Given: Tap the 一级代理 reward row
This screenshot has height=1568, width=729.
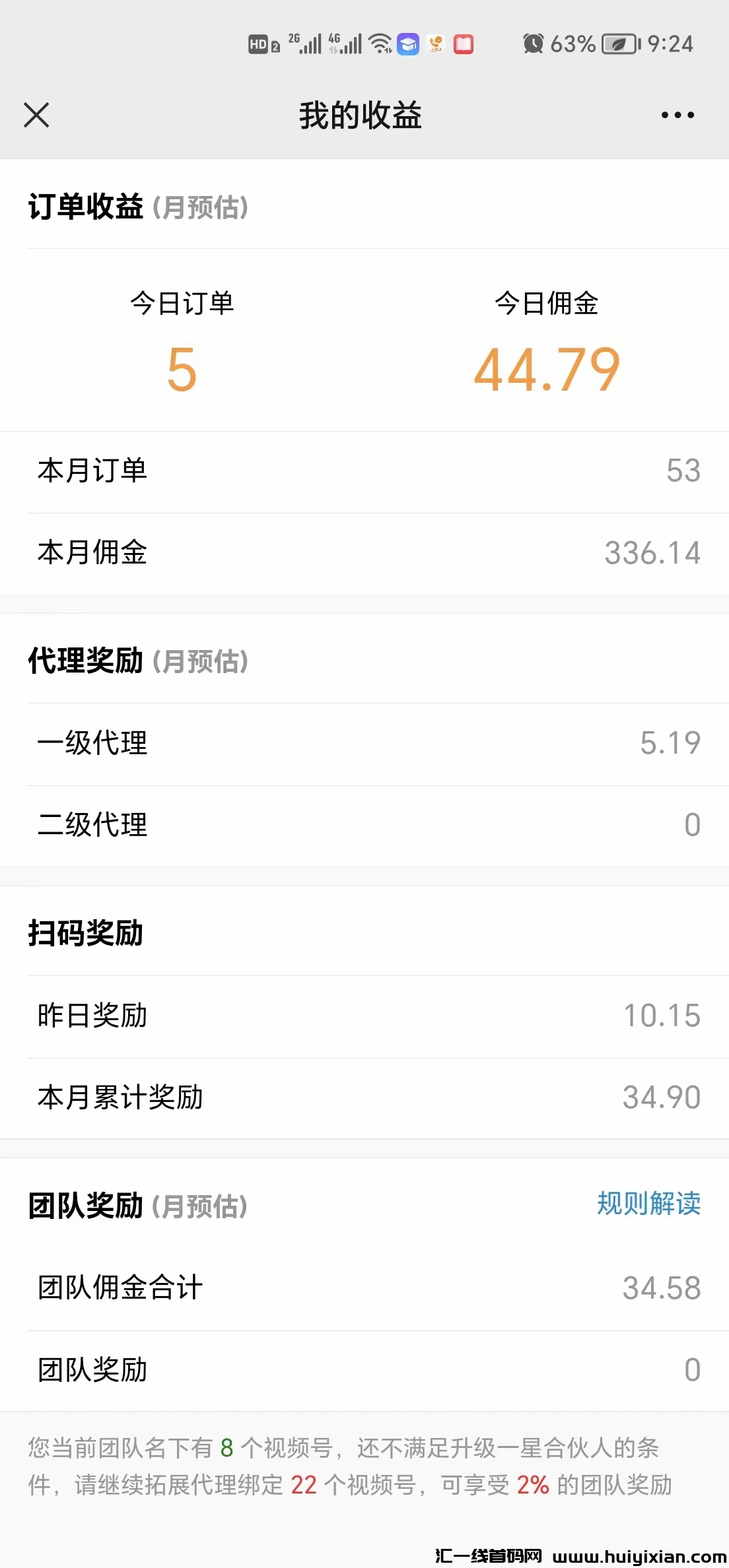Looking at the screenshot, I should pyautogui.click(x=364, y=742).
